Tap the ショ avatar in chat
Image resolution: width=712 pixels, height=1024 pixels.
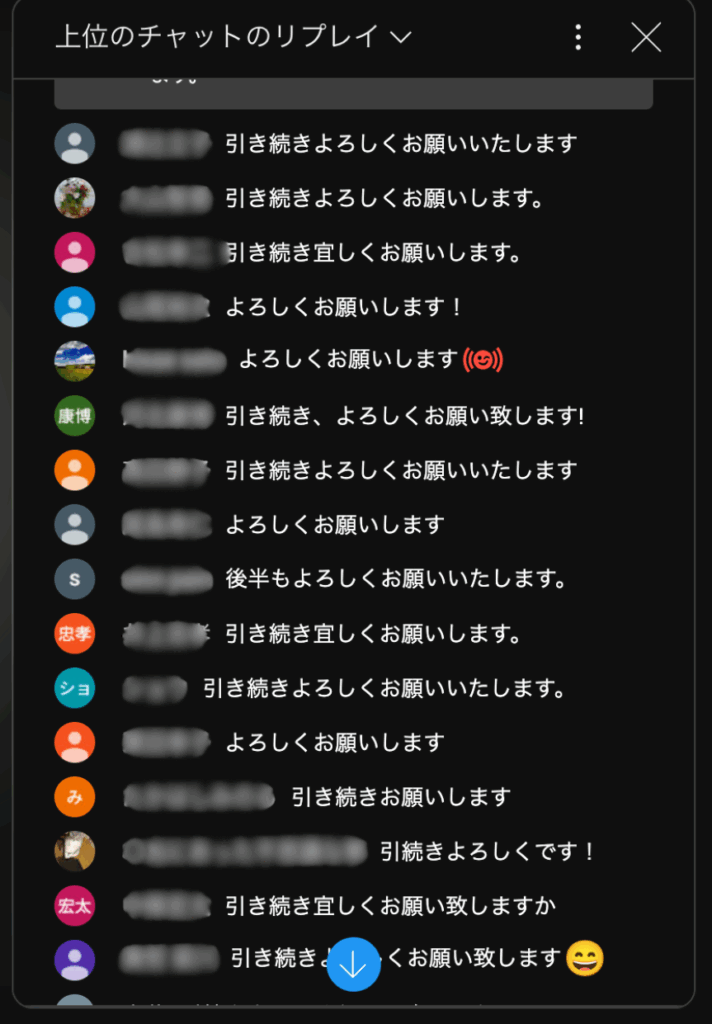pyautogui.click(x=75, y=688)
